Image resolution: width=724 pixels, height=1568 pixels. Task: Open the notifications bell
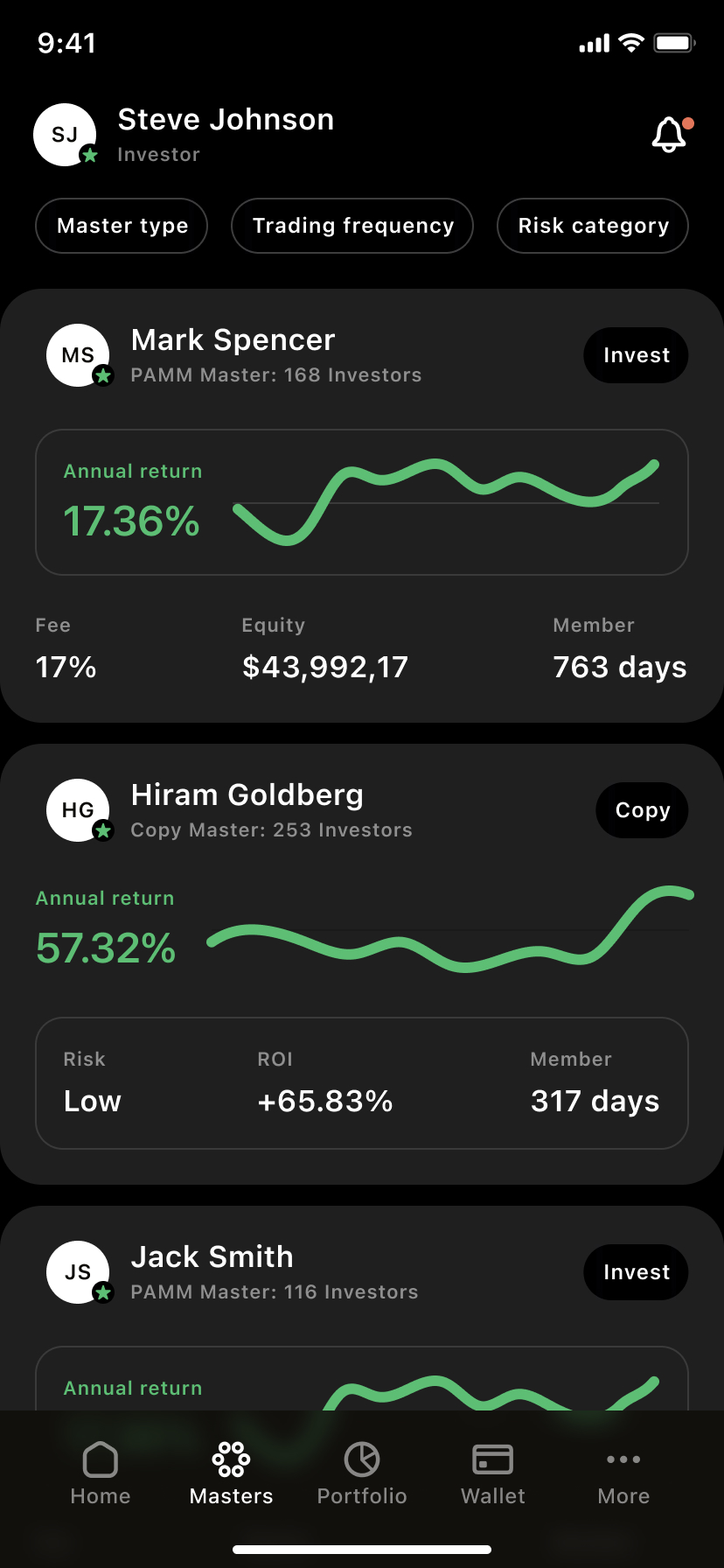click(x=670, y=135)
